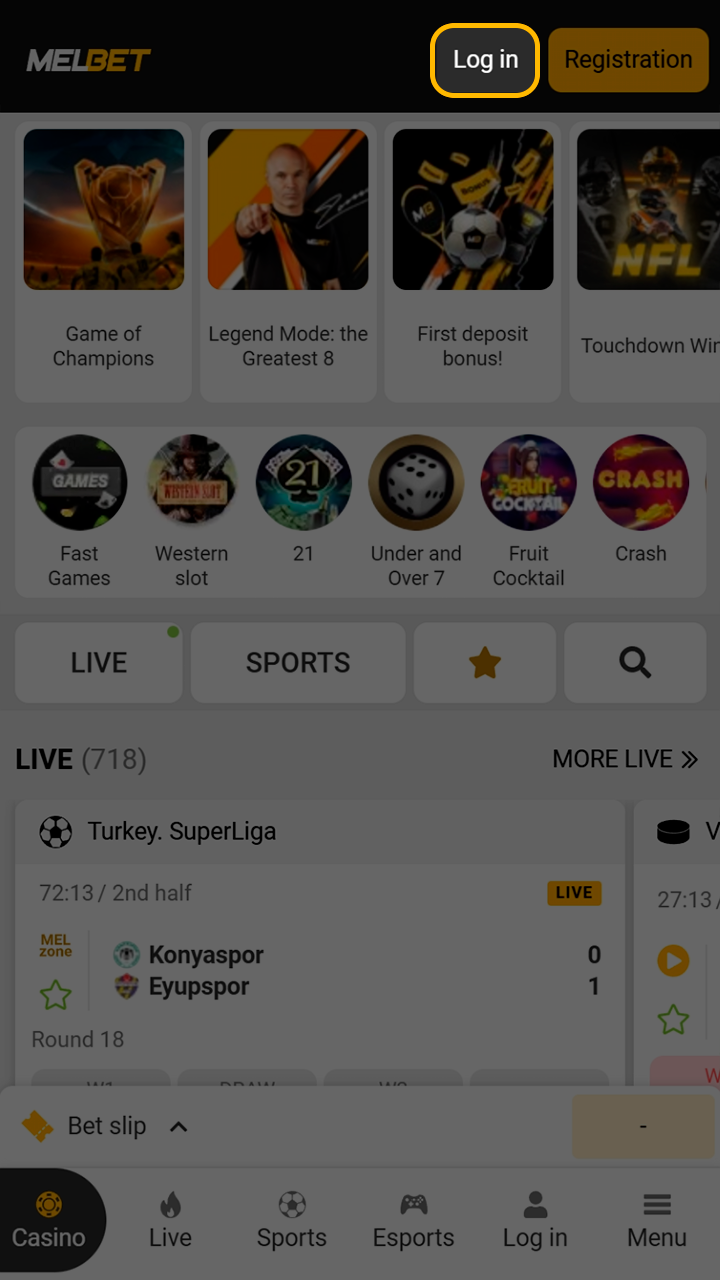Open the 21 card game
Image resolution: width=720 pixels, height=1280 pixels.
point(303,482)
